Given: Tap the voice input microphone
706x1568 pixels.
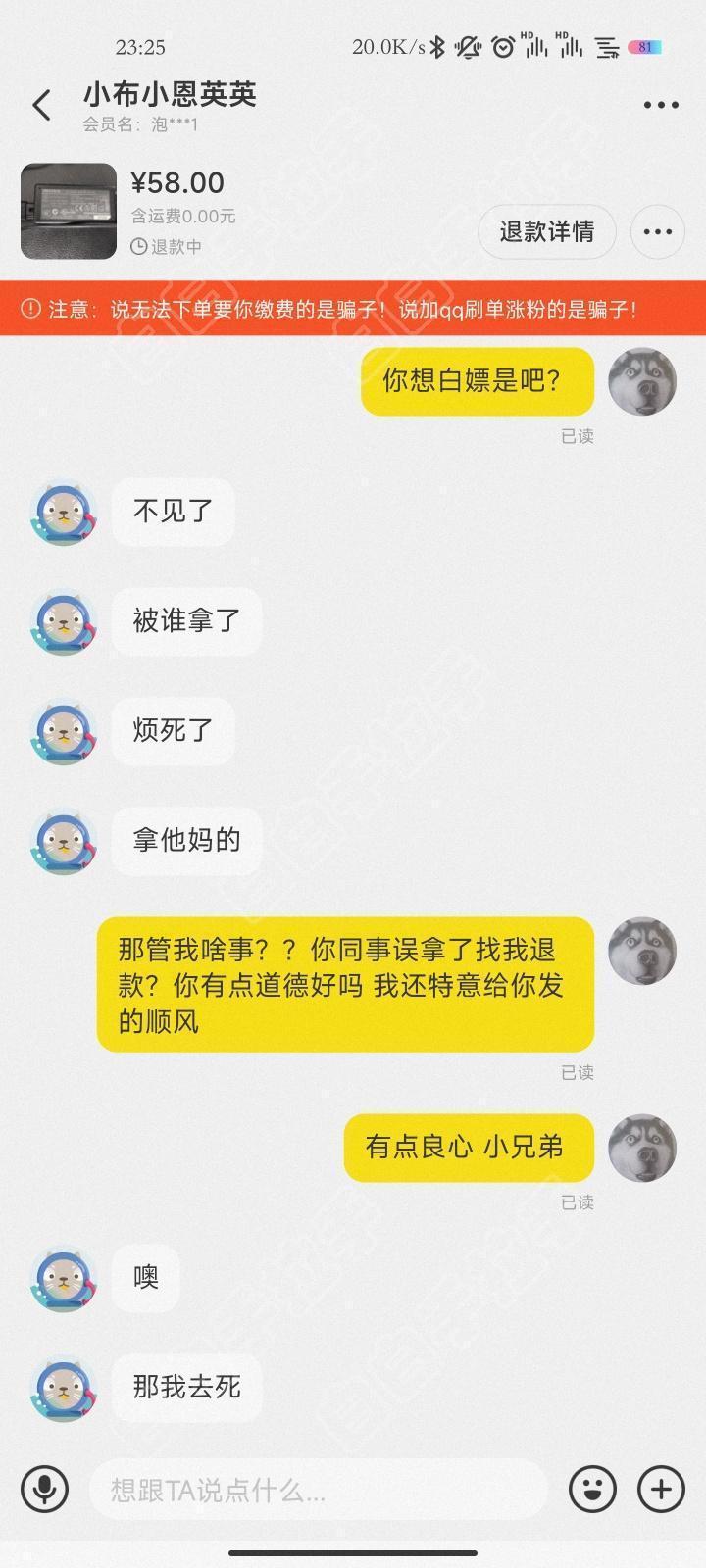Looking at the screenshot, I should click(44, 1490).
